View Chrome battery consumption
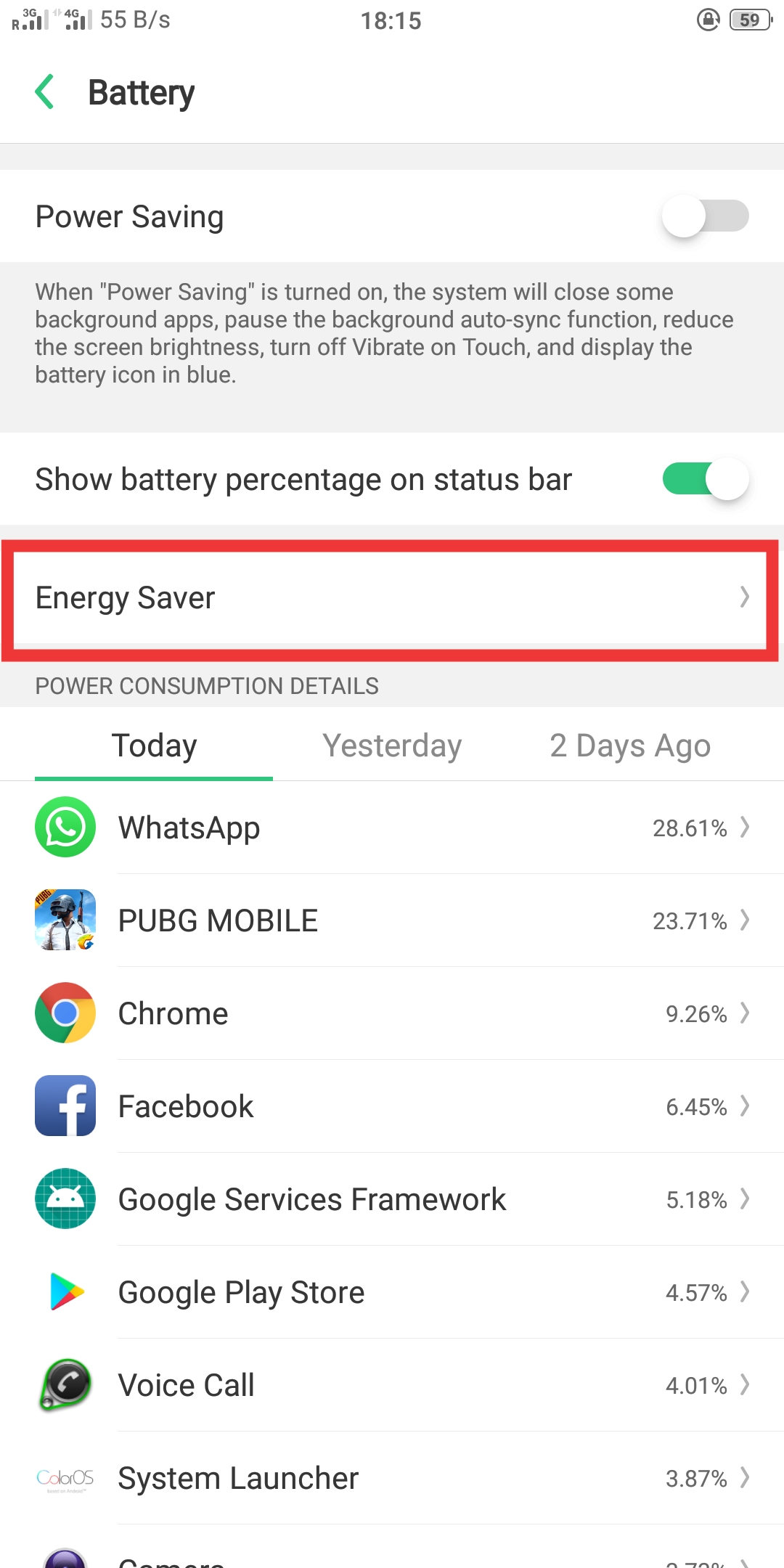This screenshot has height=1568, width=784. pyautogui.click(x=392, y=1013)
